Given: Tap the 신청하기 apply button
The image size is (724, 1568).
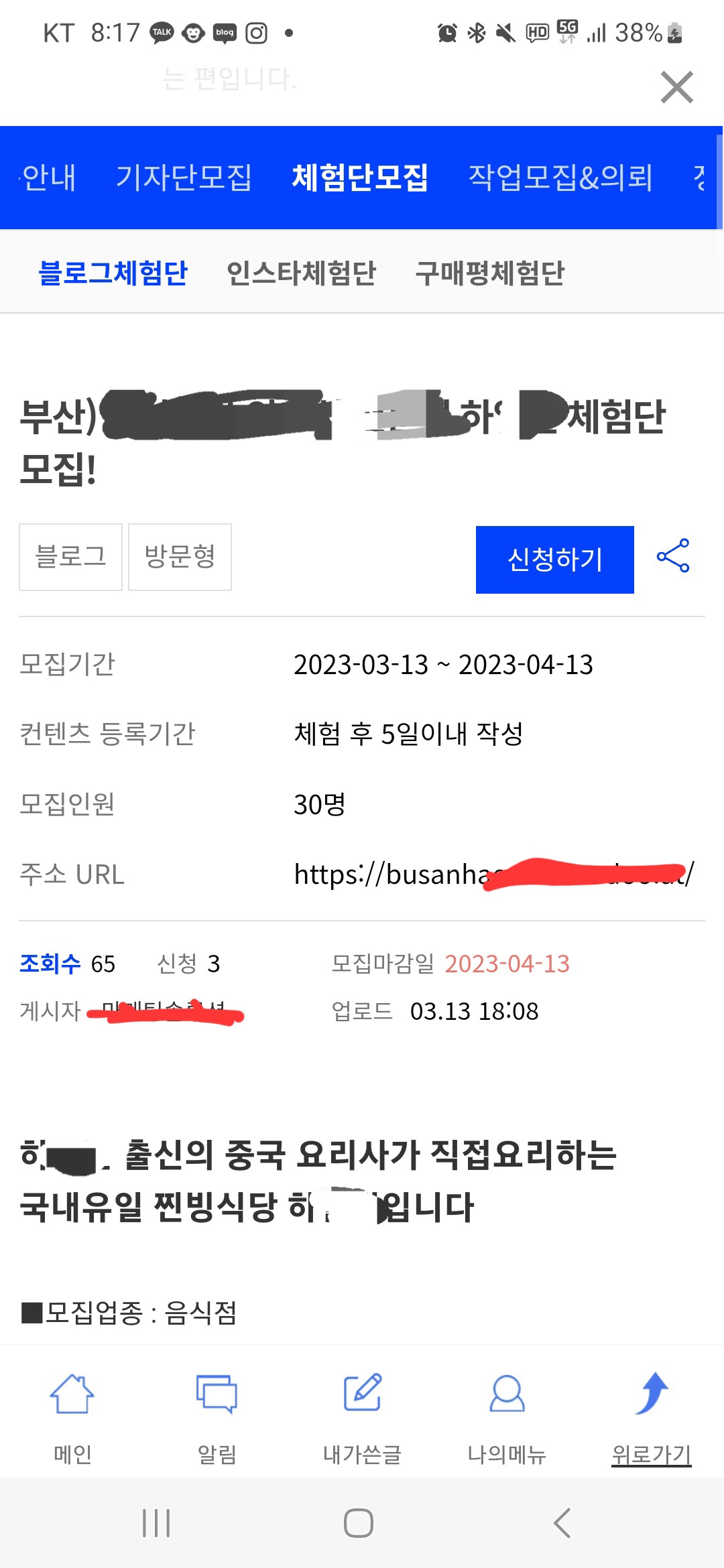Looking at the screenshot, I should 554,560.
